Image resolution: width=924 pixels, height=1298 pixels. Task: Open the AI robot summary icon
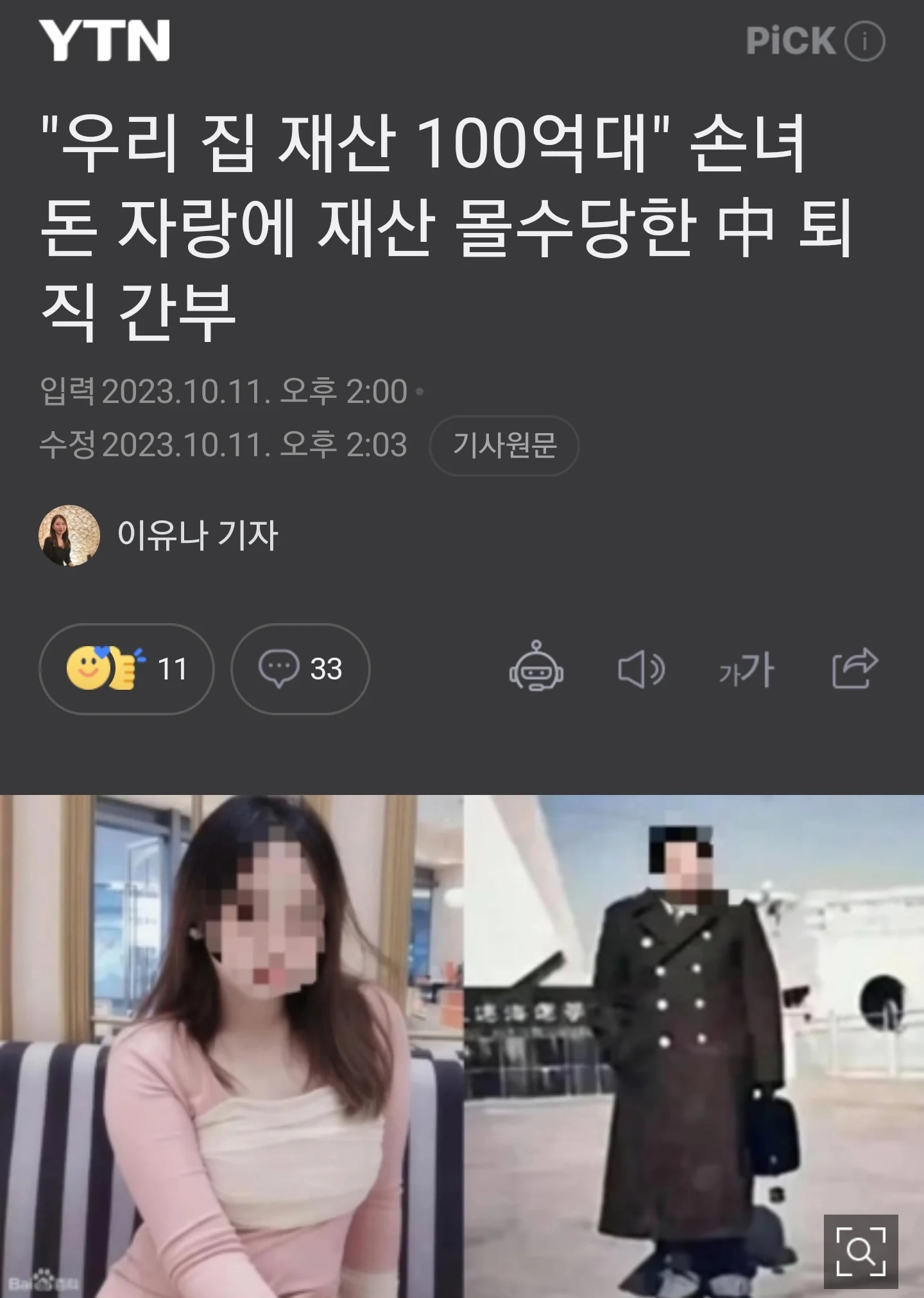(x=536, y=667)
